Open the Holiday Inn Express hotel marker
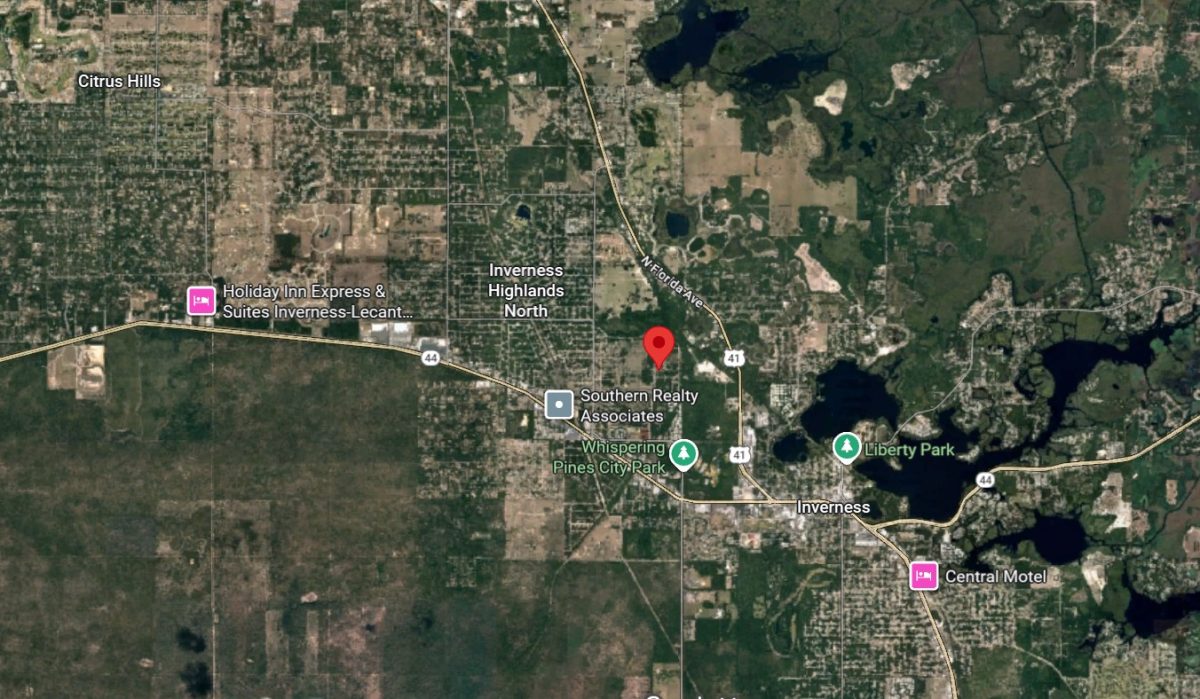 tap(202, 300)
